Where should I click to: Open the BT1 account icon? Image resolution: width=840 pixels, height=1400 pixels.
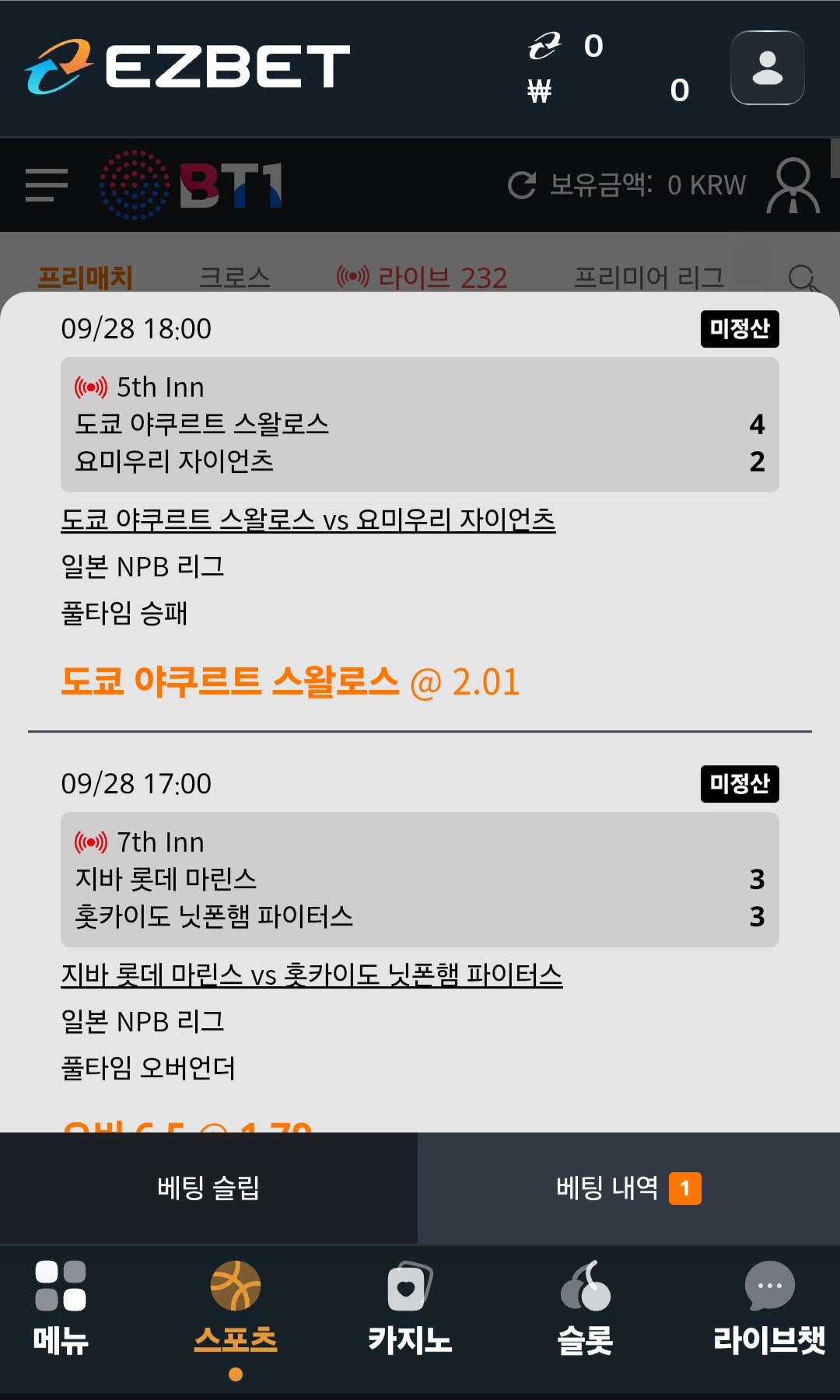(793, 185)
